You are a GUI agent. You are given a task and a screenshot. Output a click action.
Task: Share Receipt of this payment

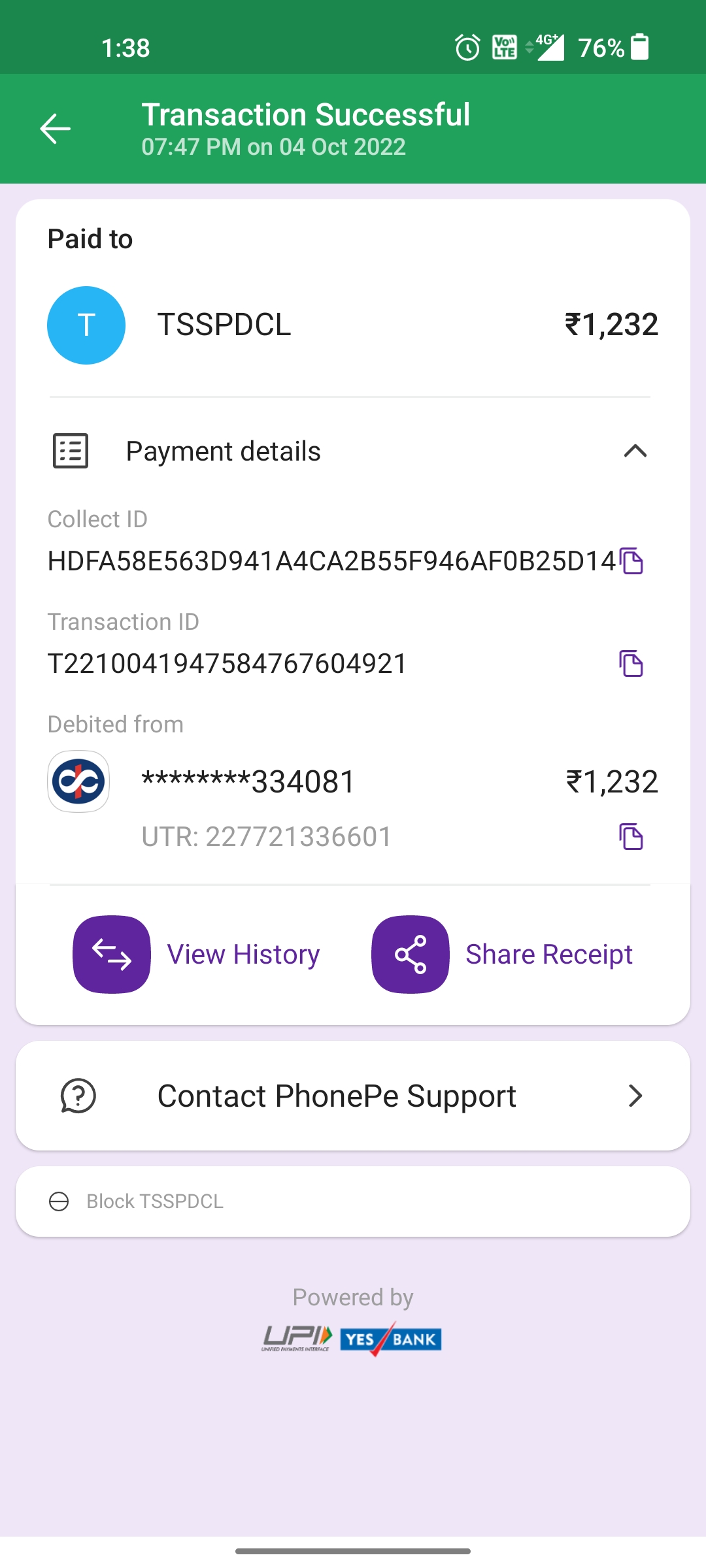click(x=502, y=955)
